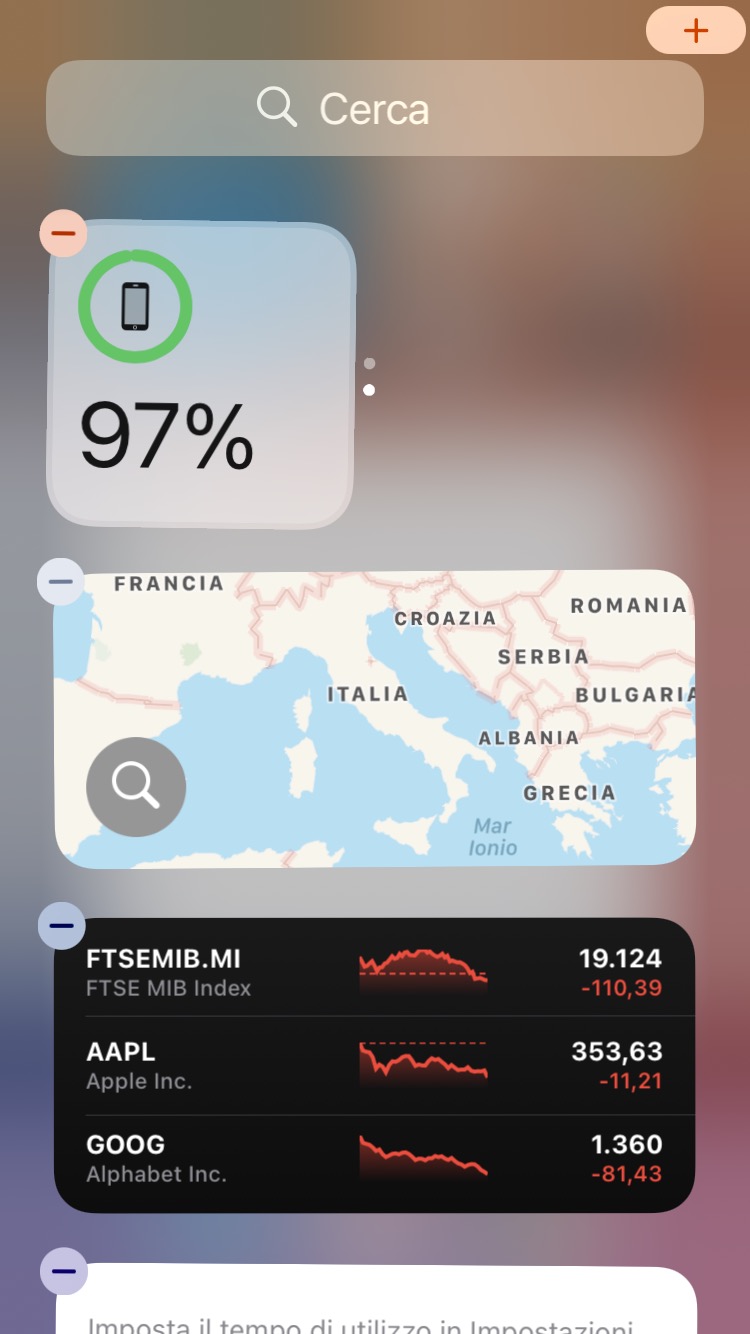Remove the Maps widget
This screenshot has height=1334, width=750.
[x=60, y=581]
